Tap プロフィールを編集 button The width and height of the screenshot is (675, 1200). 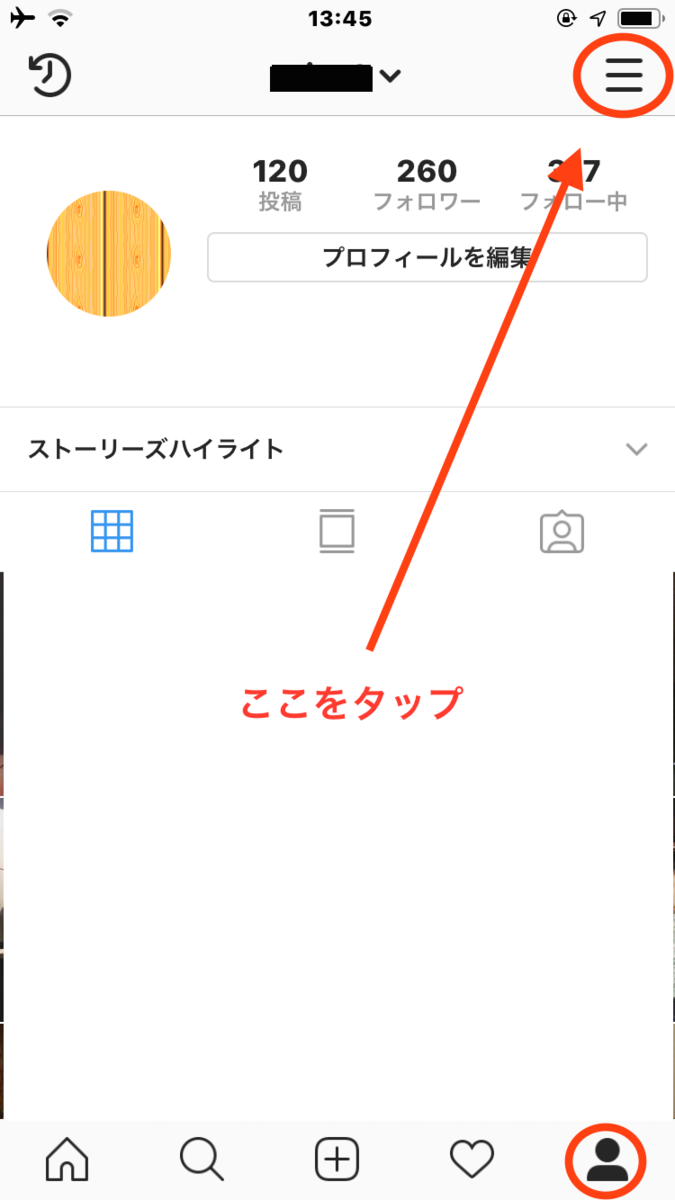point(427,257)
